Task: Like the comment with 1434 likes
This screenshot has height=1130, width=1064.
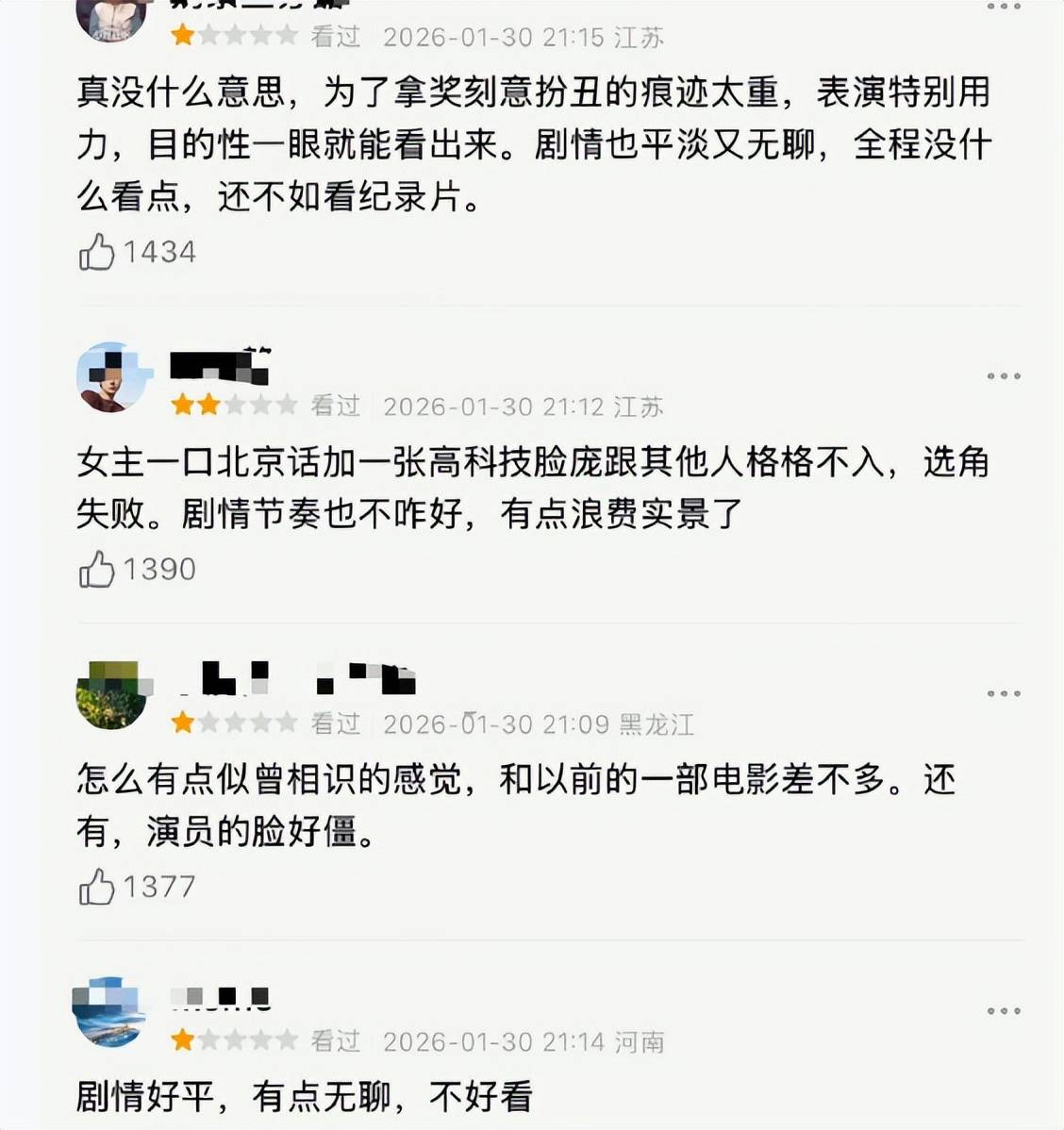Action: [96, 253]
